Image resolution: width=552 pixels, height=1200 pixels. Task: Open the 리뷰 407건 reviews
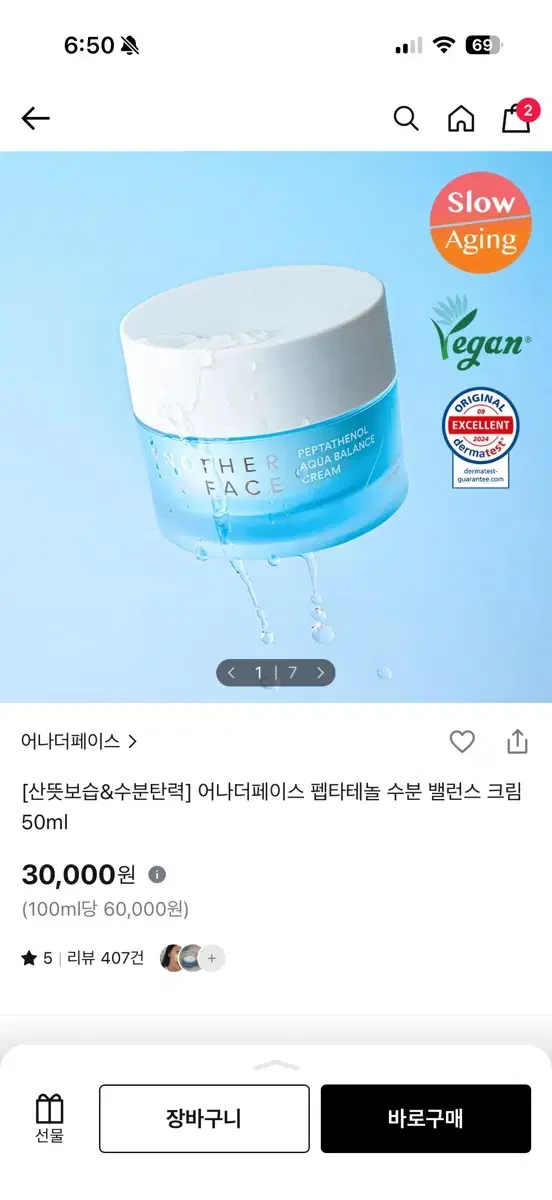click(x=105, y=958)
